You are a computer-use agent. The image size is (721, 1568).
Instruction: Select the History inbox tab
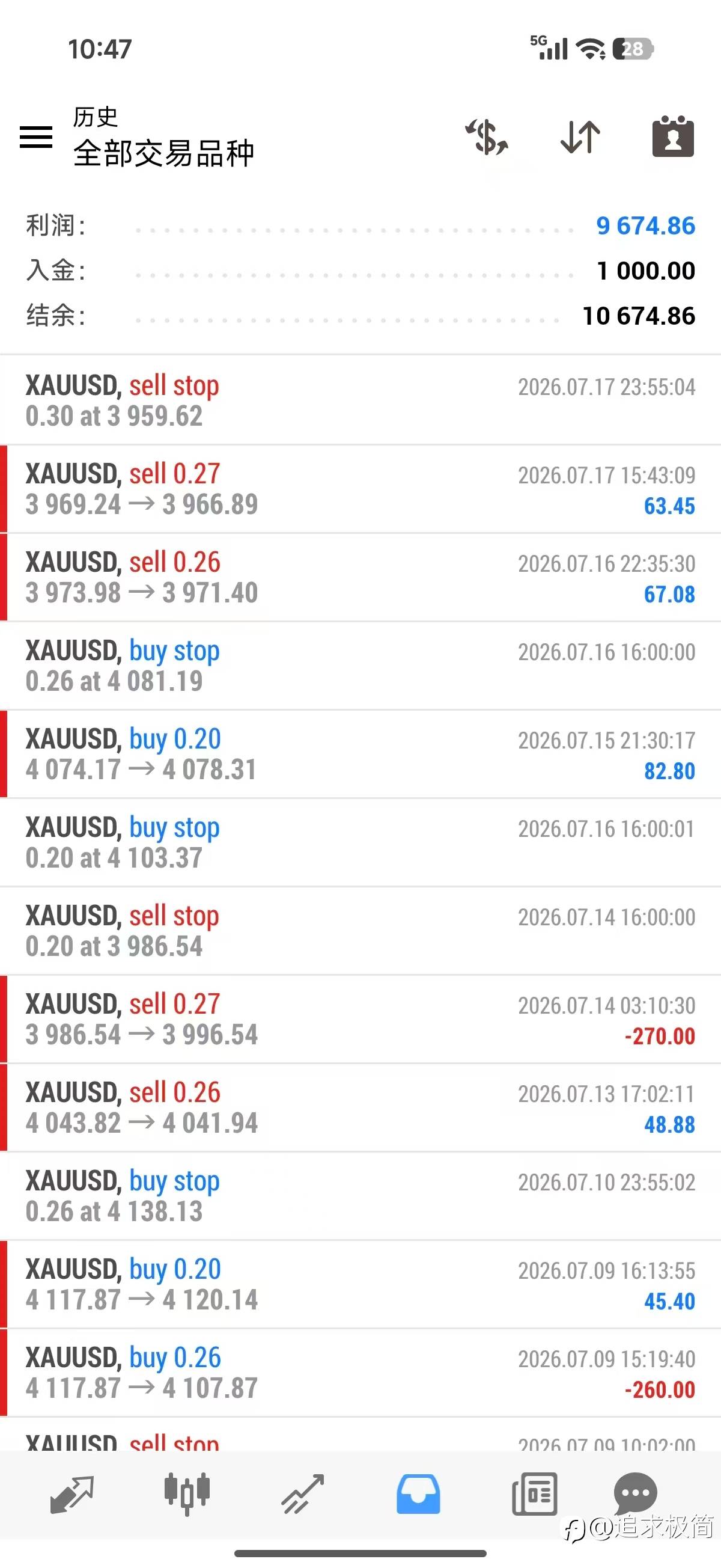coord(418,1493)
